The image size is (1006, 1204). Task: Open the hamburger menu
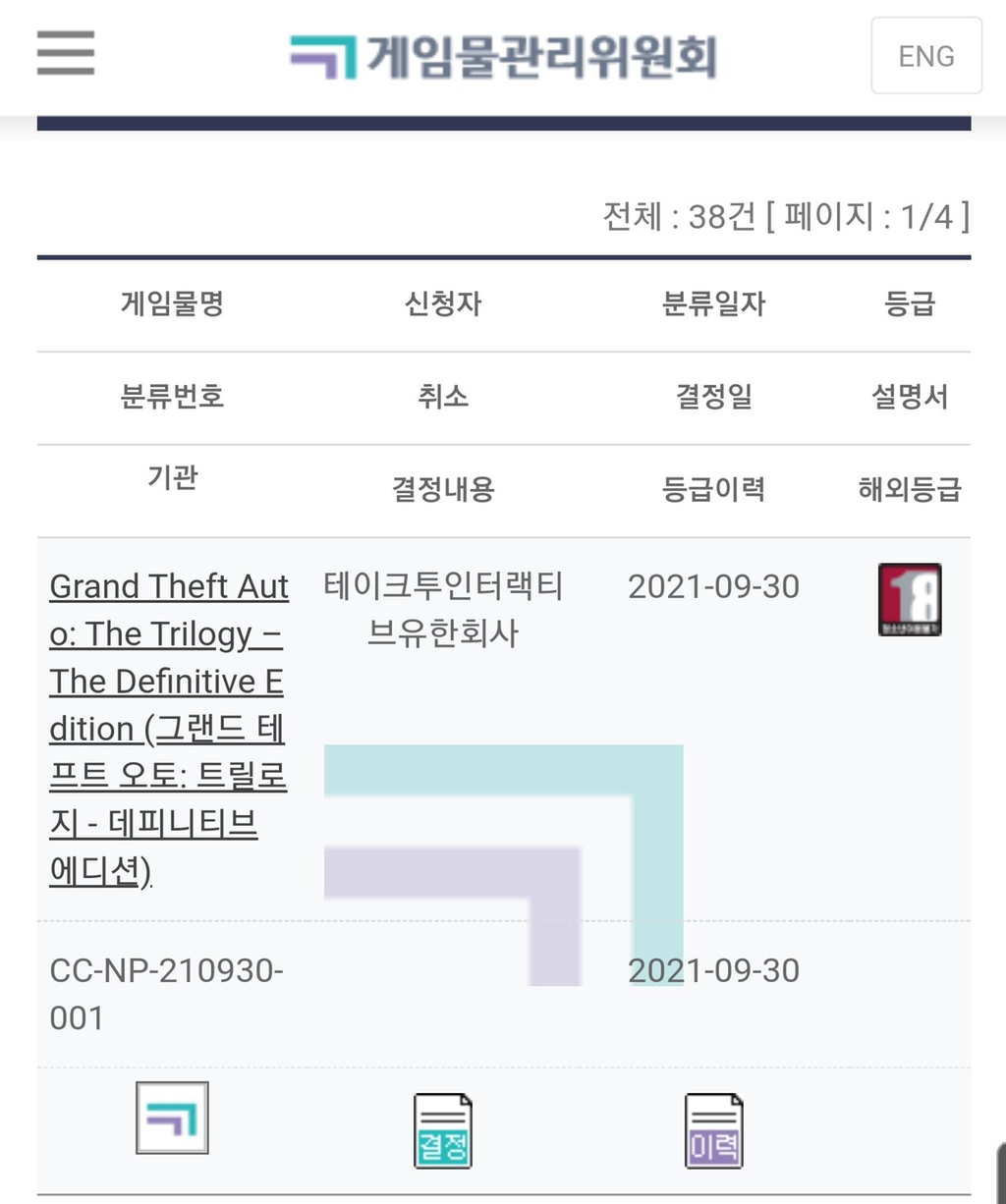(x=66, y=53)
